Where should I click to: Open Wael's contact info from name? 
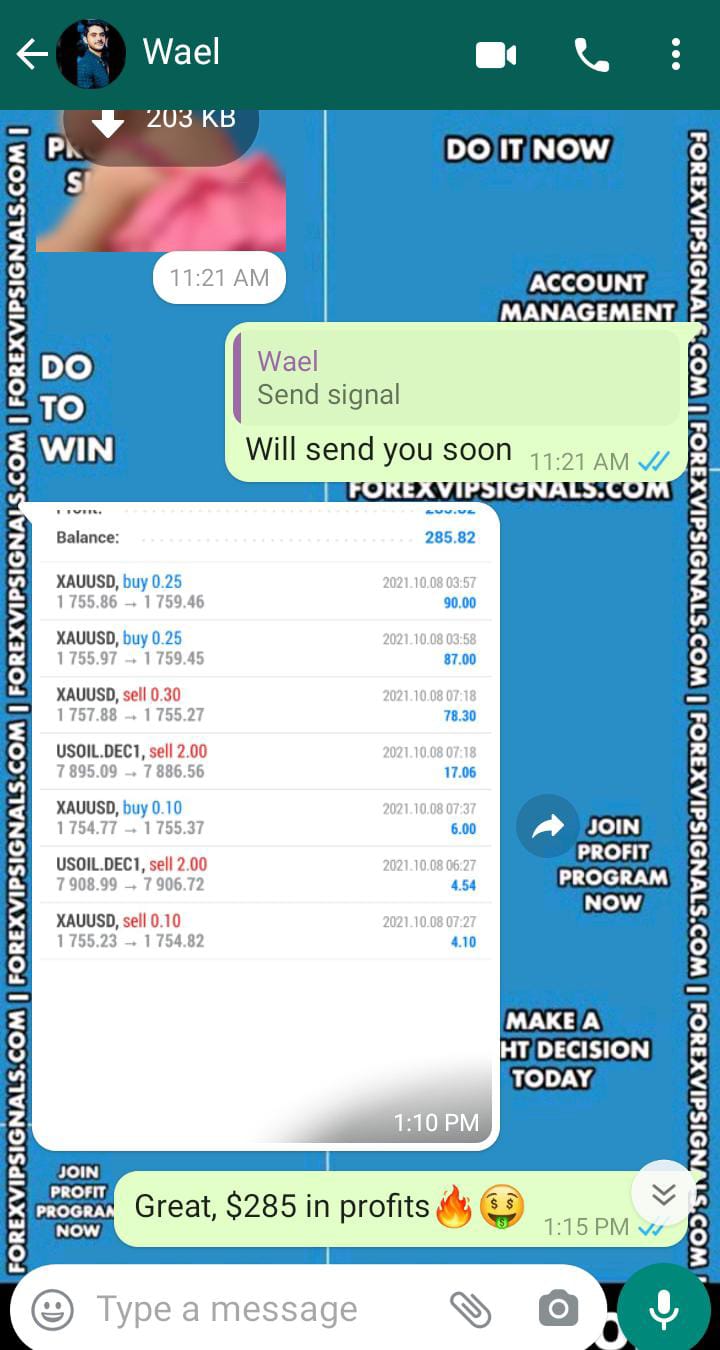click(x=182, y=52)
